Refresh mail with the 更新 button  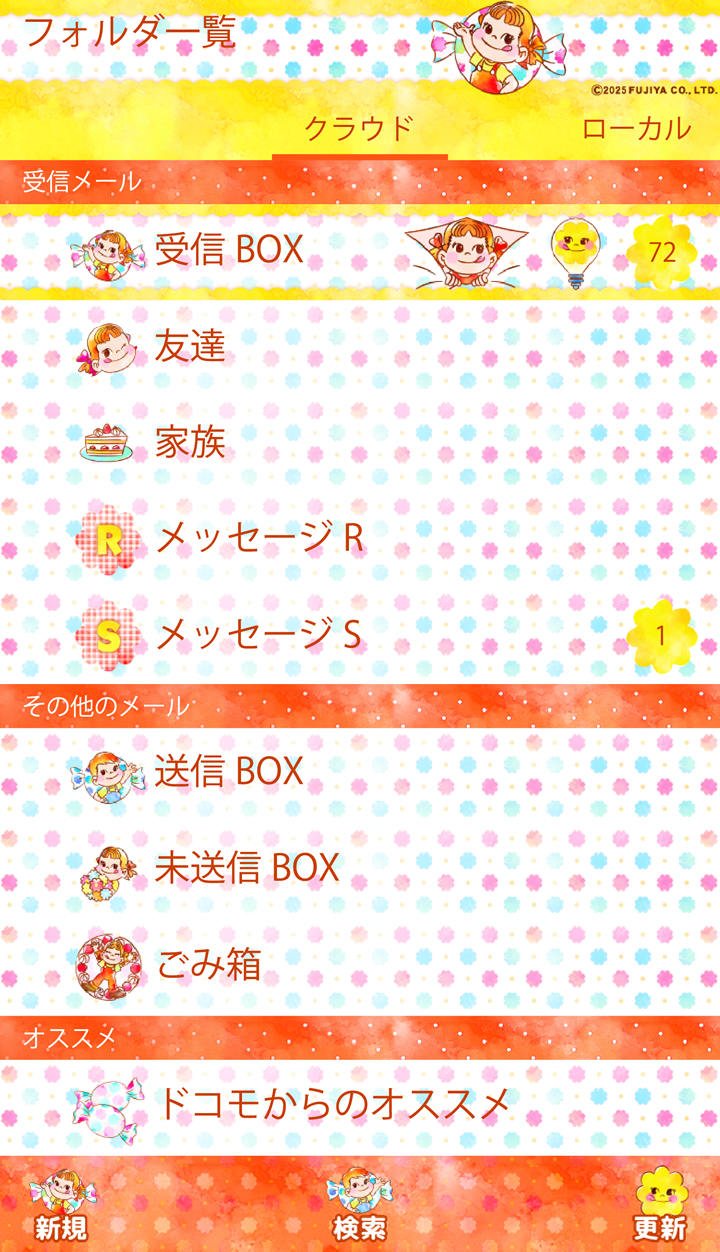pyautogui.click(x=661, y=1205)
